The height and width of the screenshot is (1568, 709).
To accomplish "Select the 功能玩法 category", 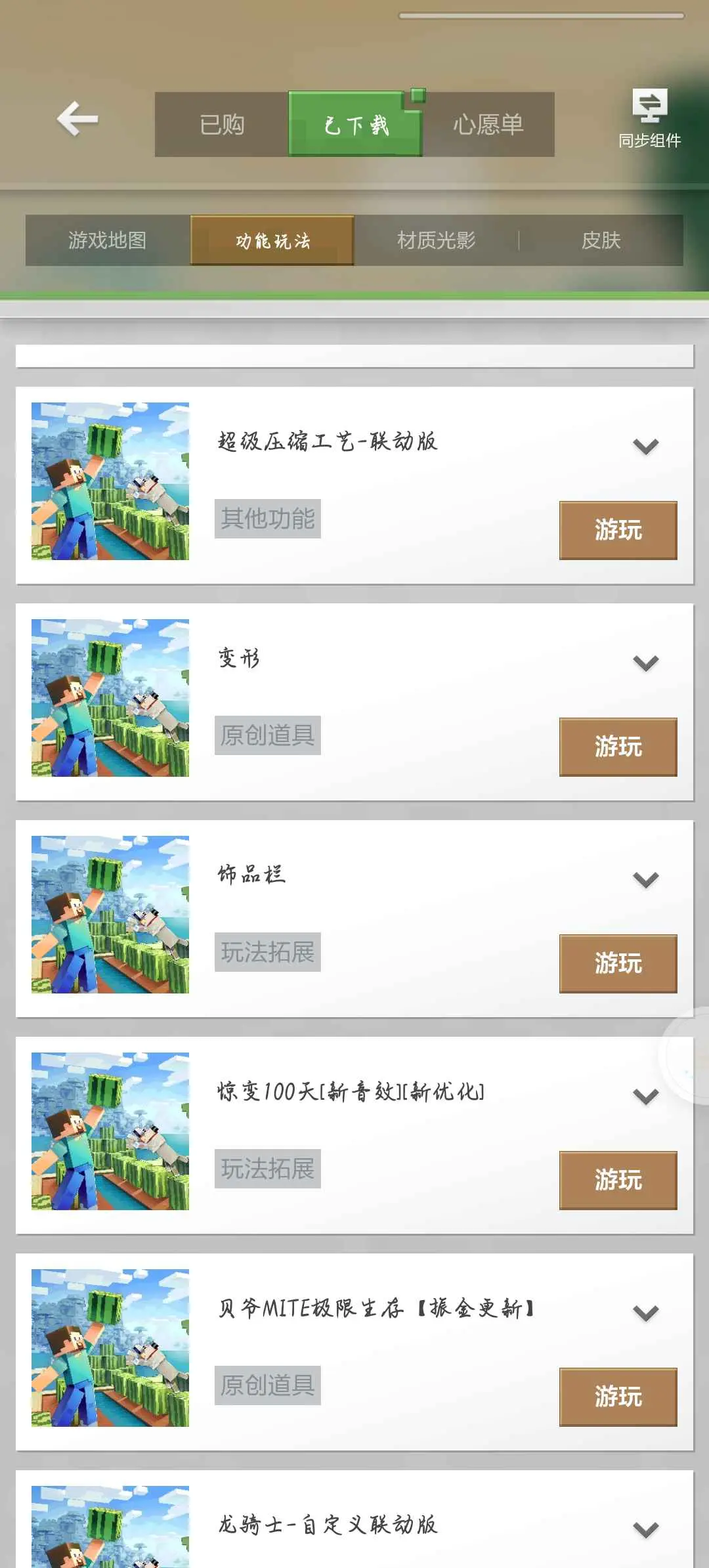I will pos(272,240).
